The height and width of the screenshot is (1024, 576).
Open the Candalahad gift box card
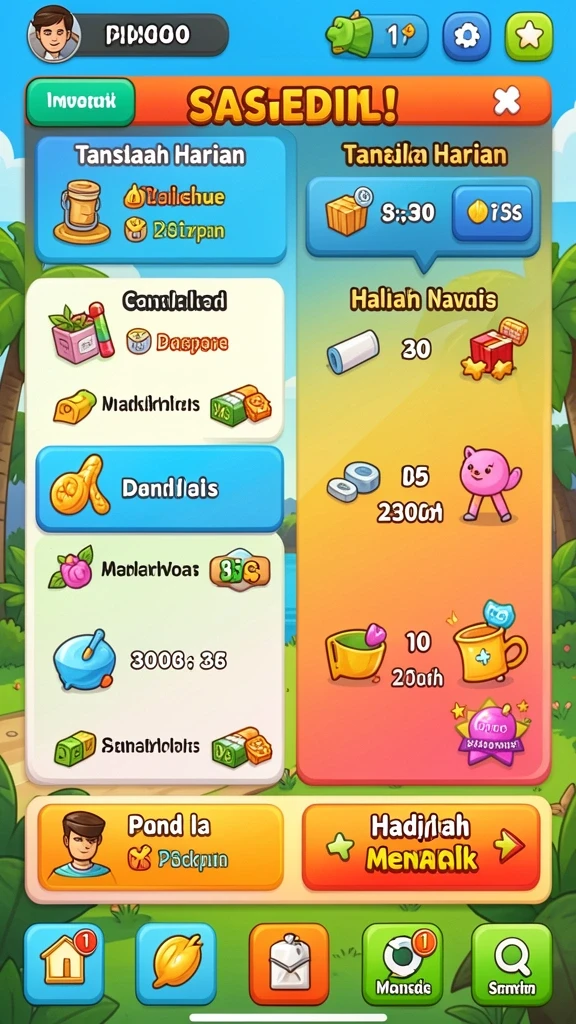pos(155,360)
